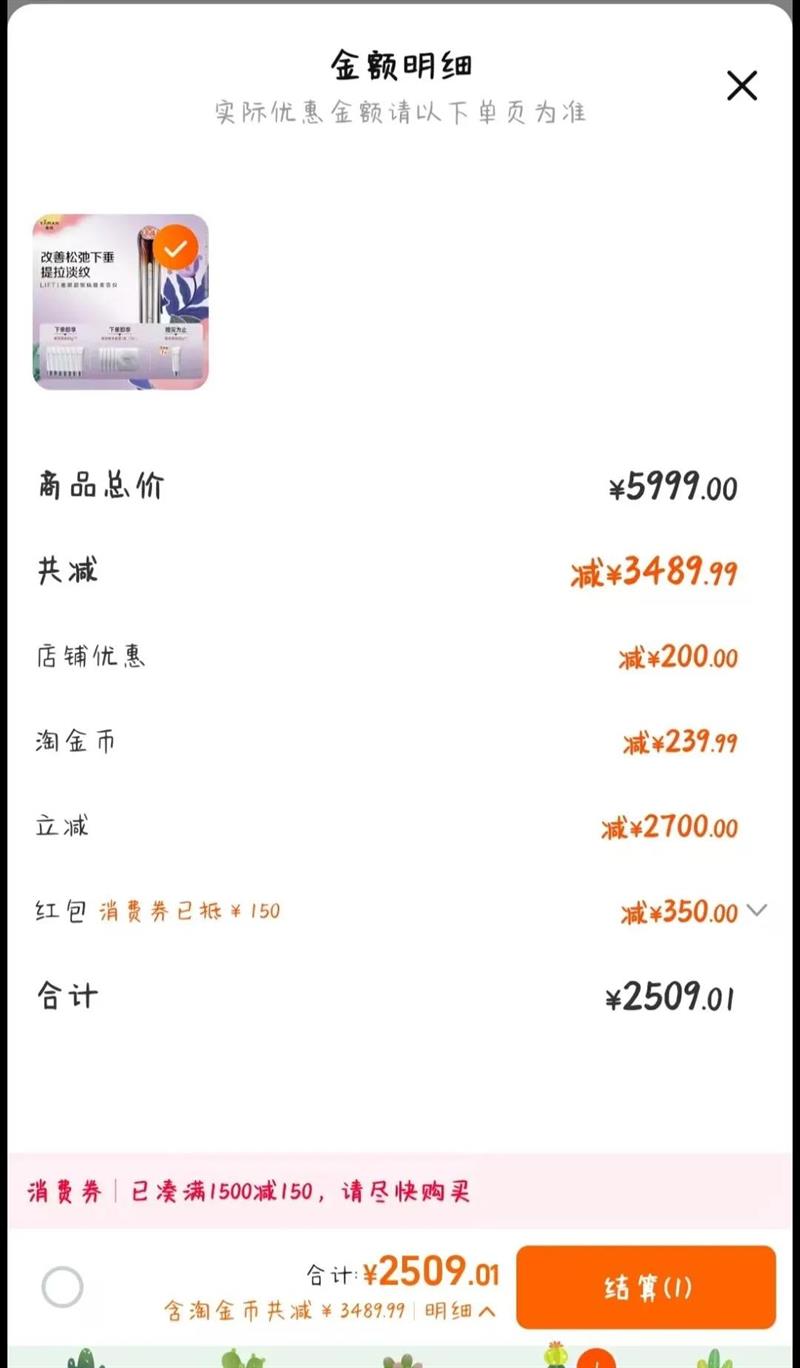800x1368 pixels.
Task: Collapse the 明细 breakdown toggle
Action: 460,1311
